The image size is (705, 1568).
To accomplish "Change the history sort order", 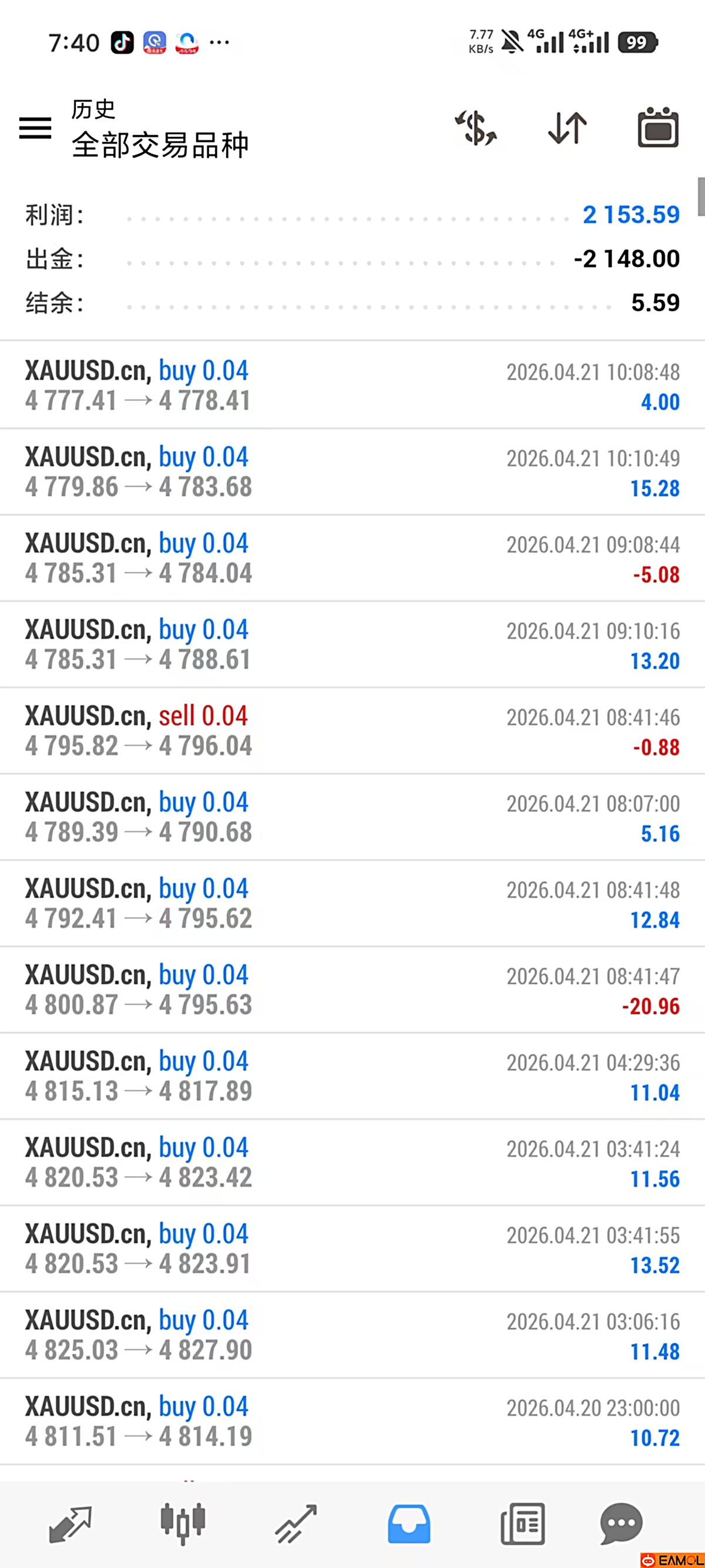I will 568,128.
